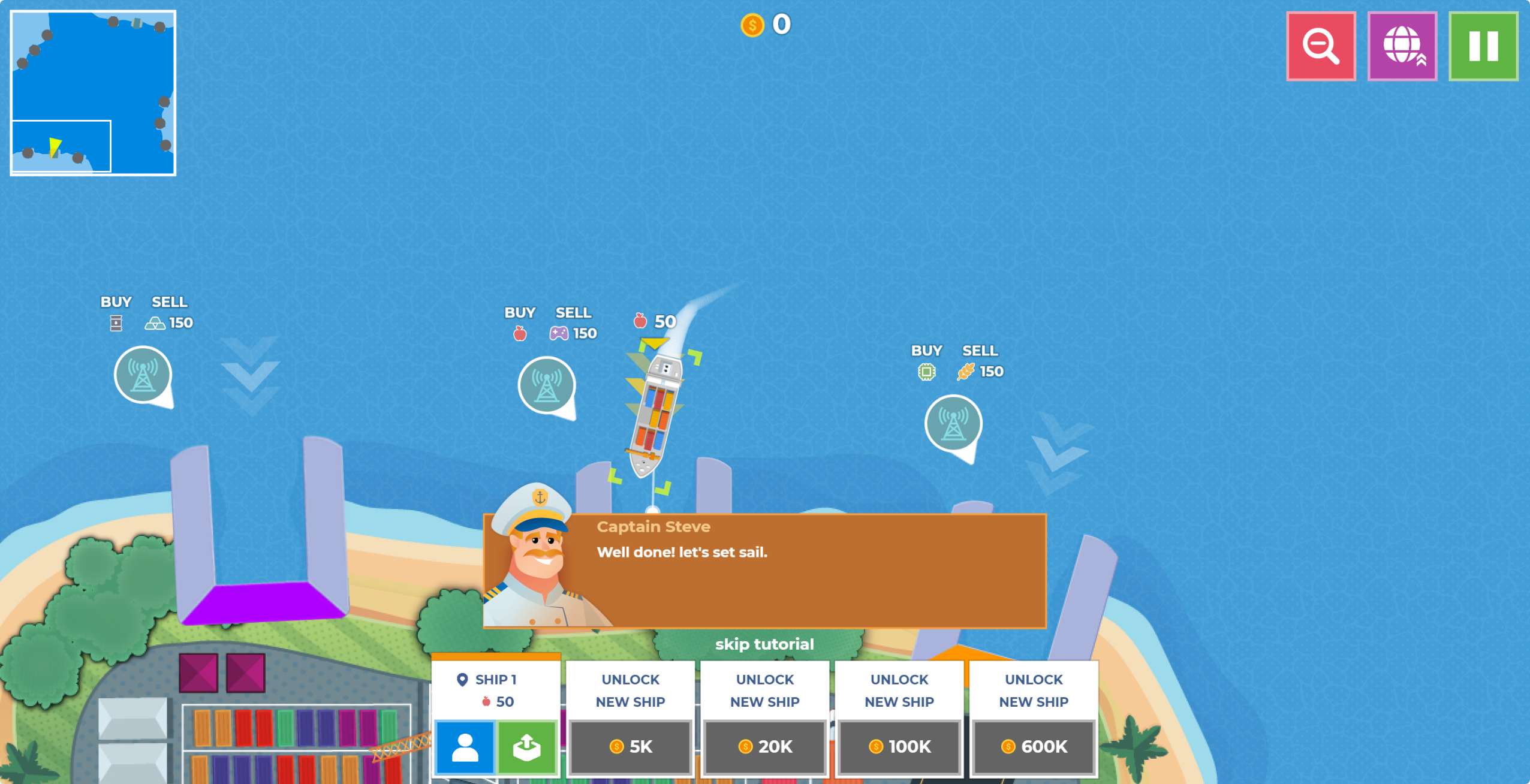Skip tutorial
This screenshot has width=1530, height=784.
click(x=764, y=644)
